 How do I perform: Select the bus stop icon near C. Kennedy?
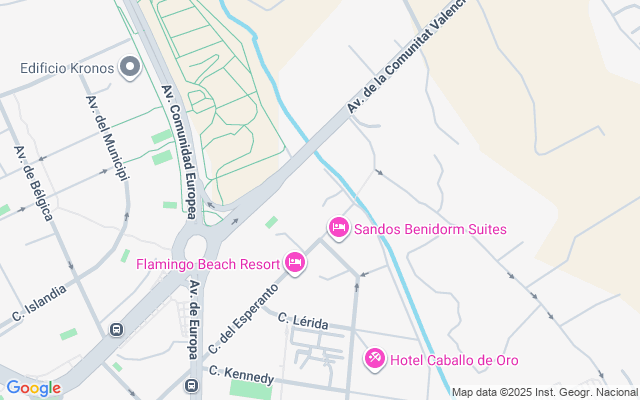[191, 386]
